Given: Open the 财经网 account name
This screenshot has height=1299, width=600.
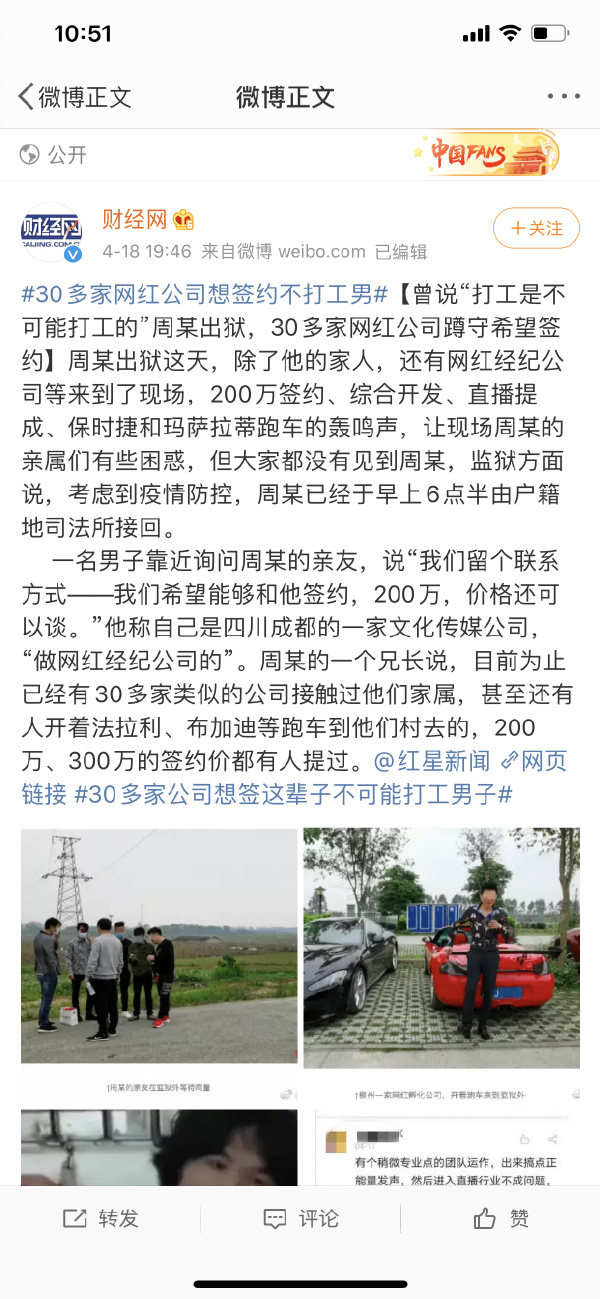Looking at the screenshot, I should click(134, 219).
